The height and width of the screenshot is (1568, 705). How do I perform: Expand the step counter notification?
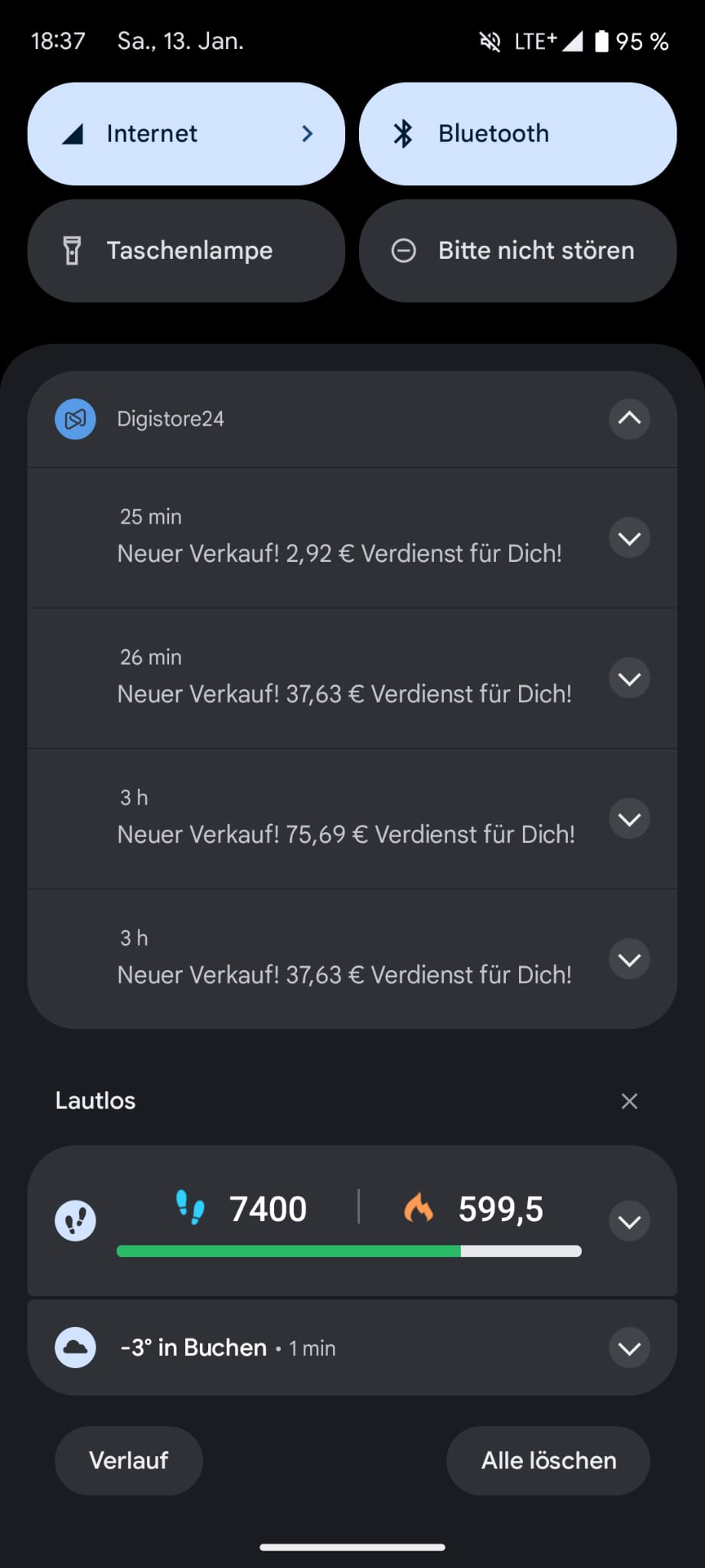629,1222
